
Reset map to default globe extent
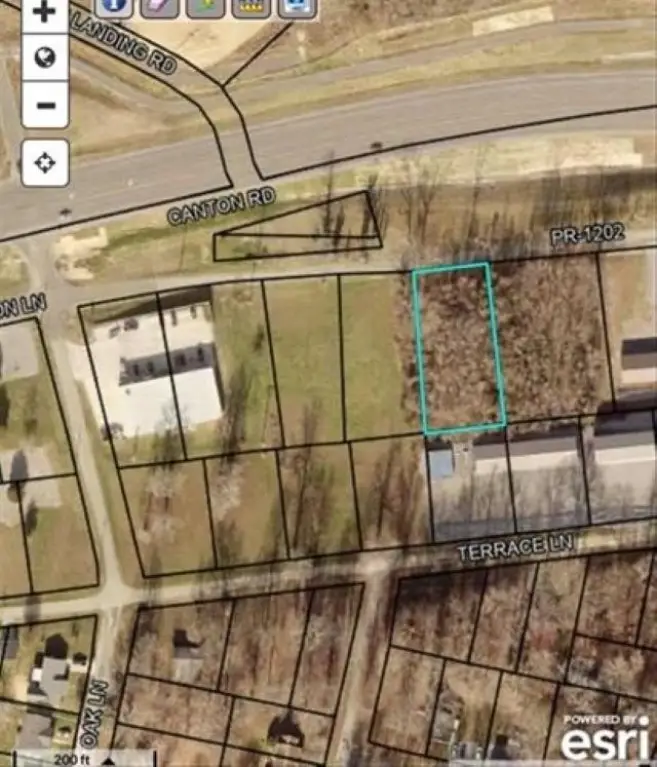coord(45,57)
